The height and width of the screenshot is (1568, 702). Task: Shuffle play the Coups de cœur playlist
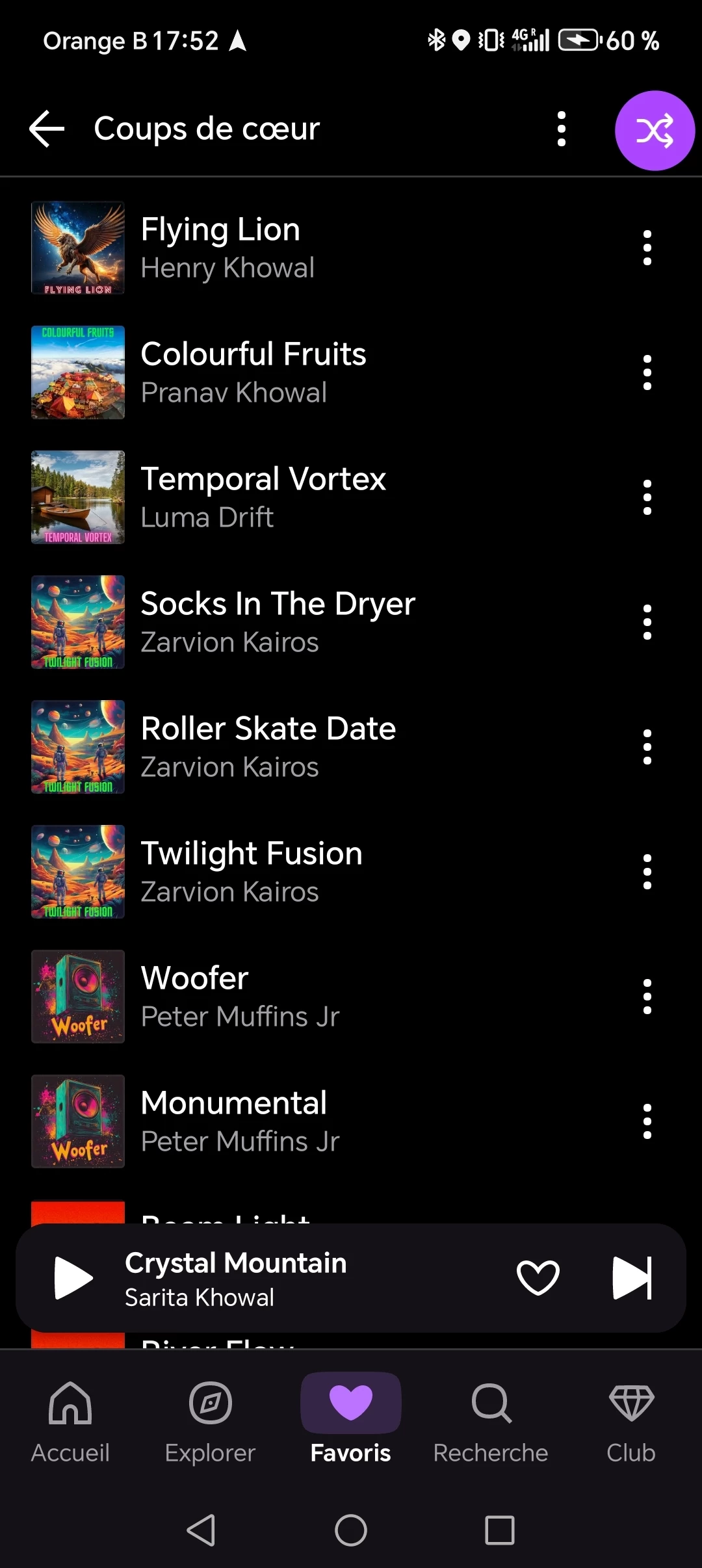pos(654,131)
